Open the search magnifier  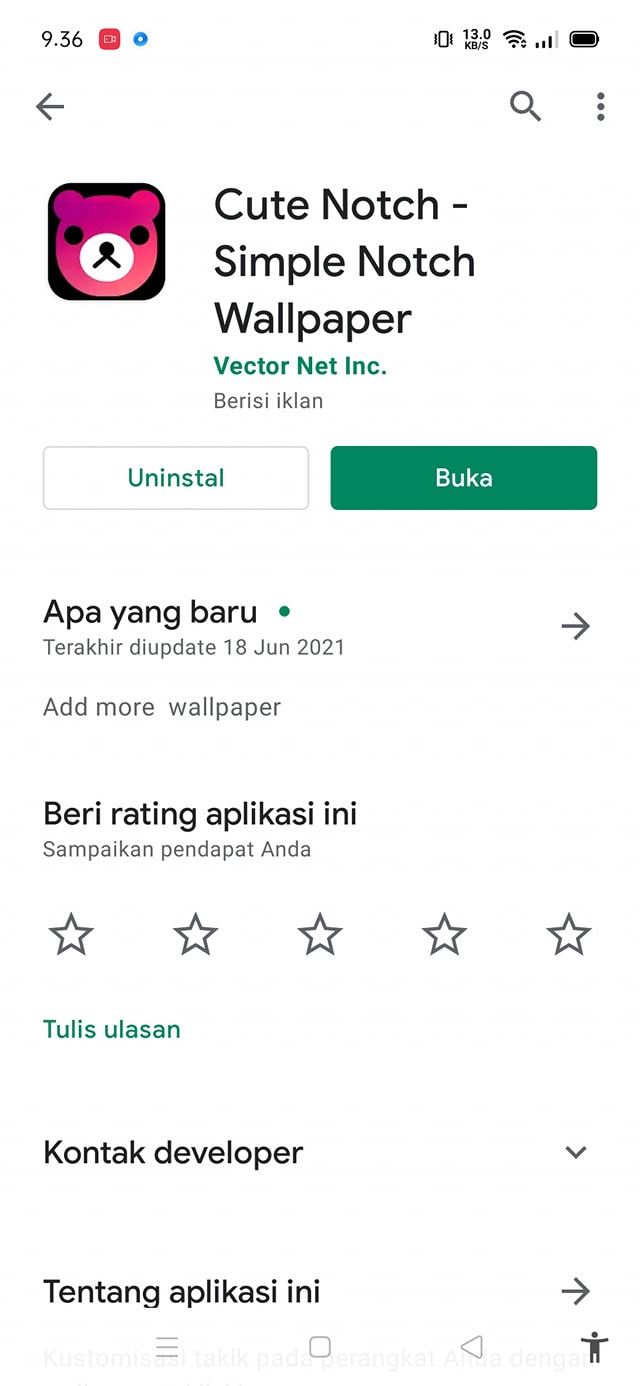[525, 106]
